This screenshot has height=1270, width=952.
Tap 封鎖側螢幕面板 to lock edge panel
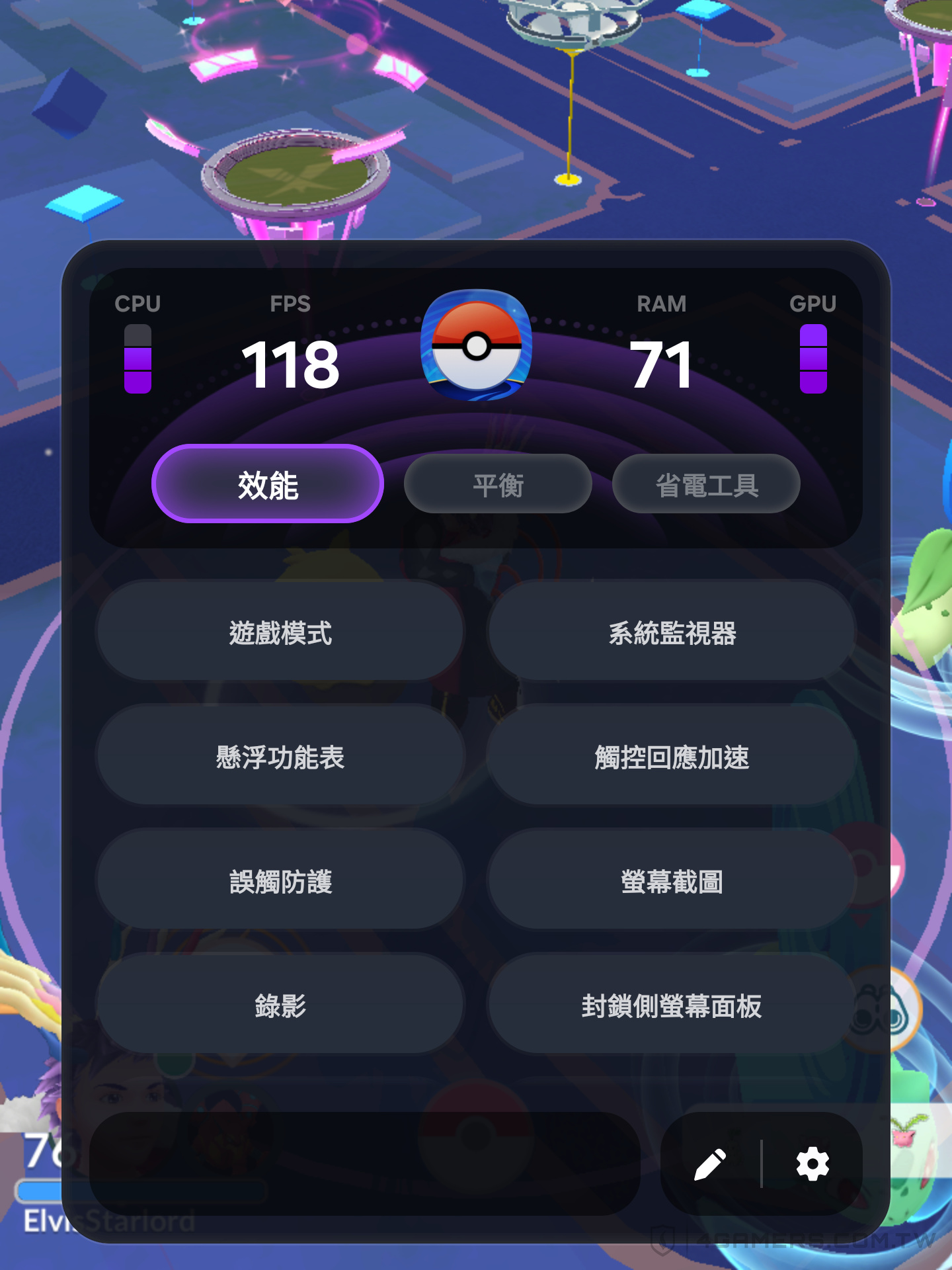click(672, 1005)
